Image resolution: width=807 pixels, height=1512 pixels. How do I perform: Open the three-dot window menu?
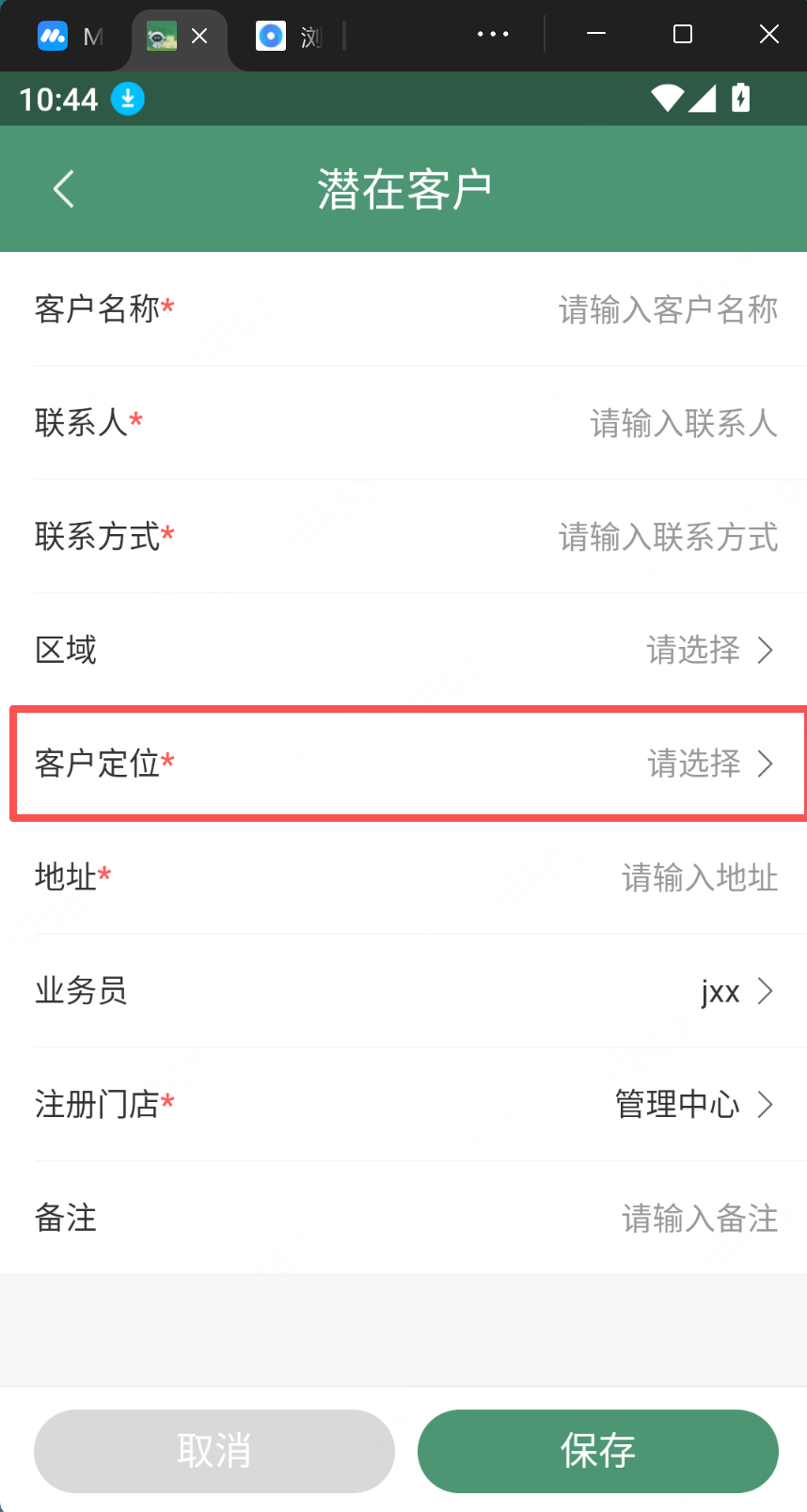(493, 35)
